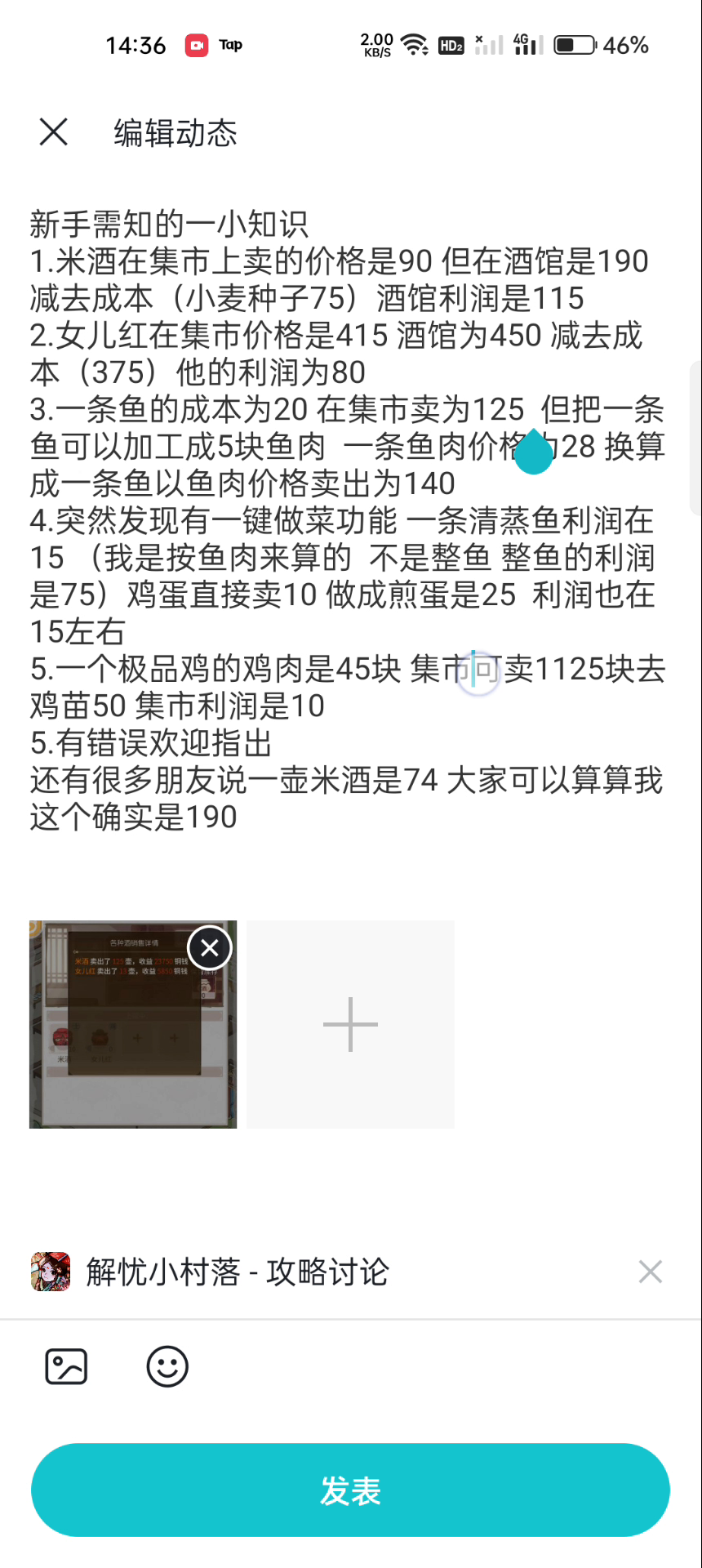Add another image with the plus tile
This screenshot has height=1568, width=702.
350,1024
